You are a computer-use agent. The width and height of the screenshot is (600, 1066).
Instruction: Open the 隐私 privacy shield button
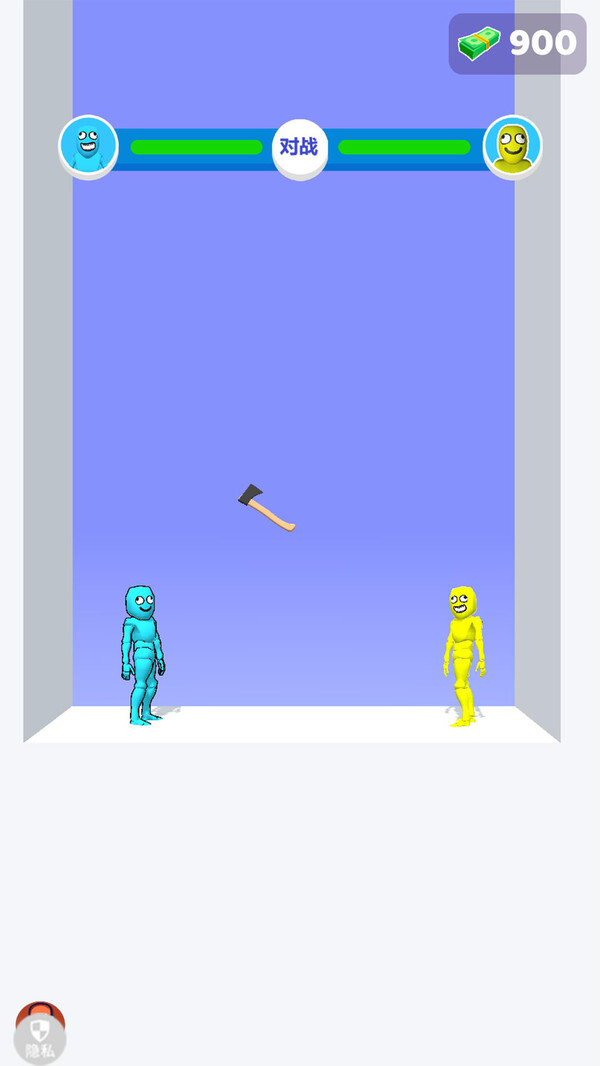tap(40, 1037)
